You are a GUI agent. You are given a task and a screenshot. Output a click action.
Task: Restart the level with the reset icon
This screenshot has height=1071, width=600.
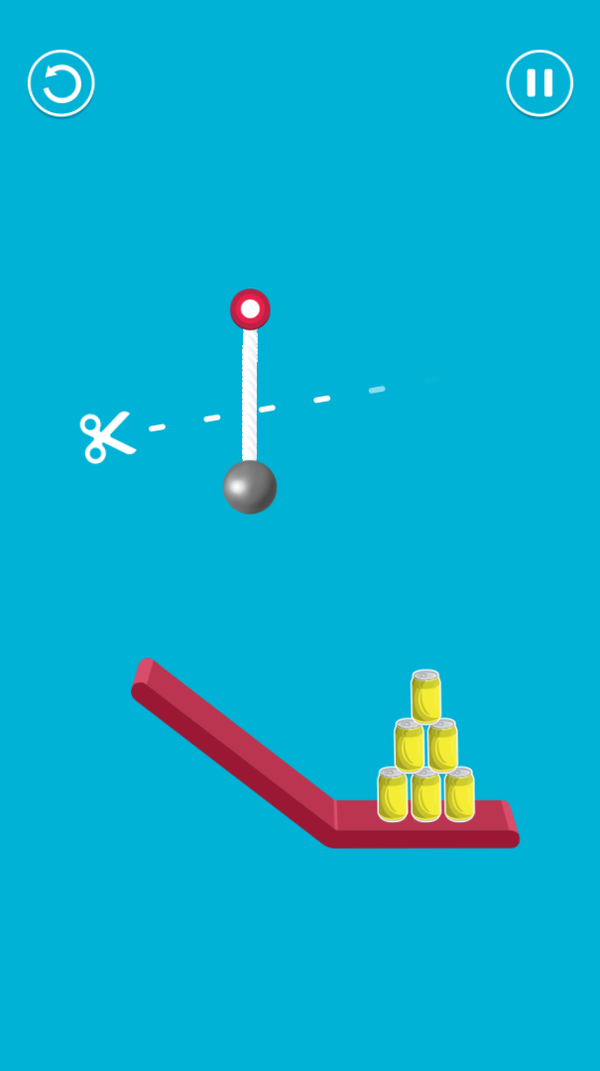click(61, 83)
